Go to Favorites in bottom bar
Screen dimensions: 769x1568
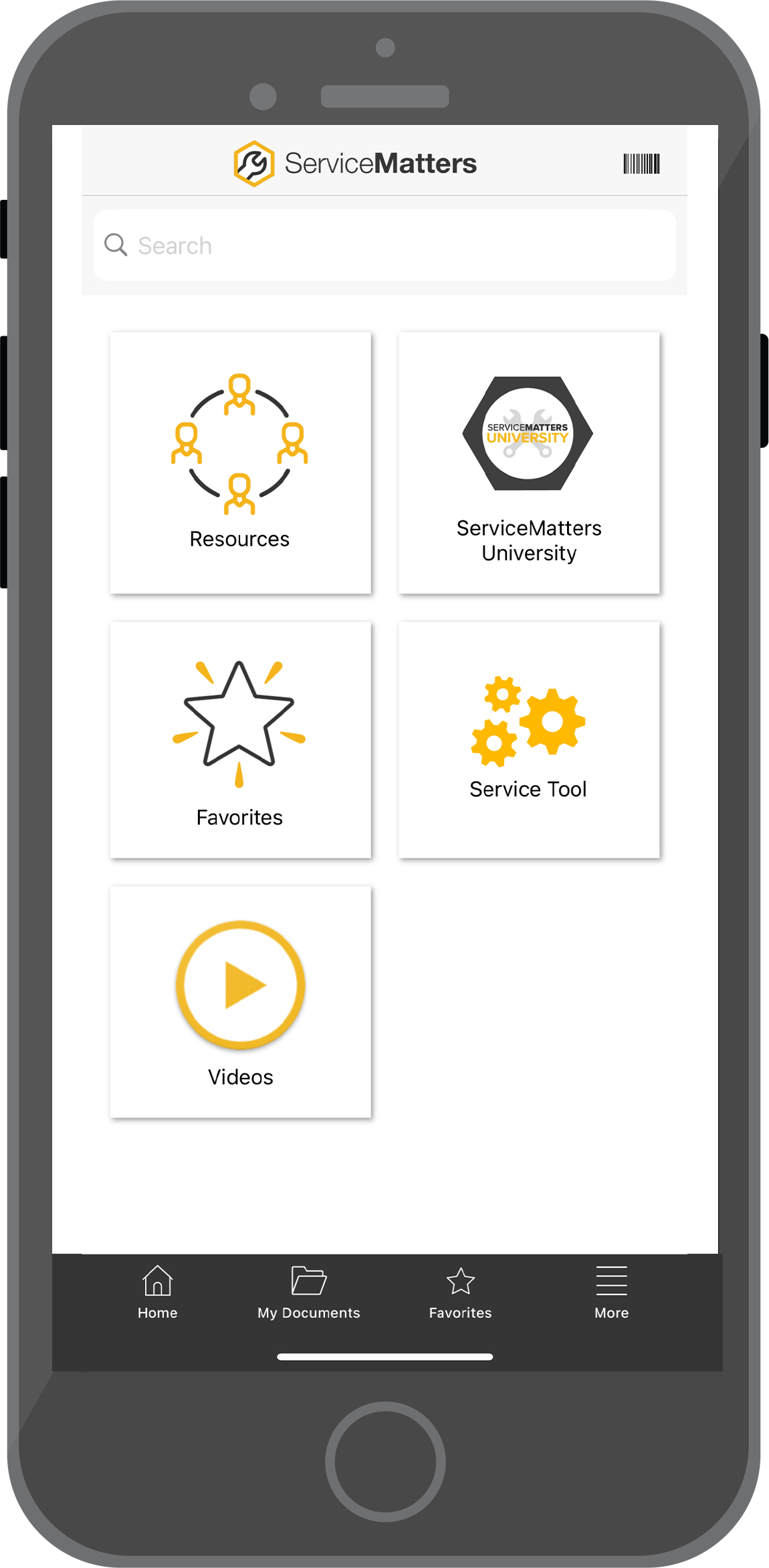[460, 1293]
